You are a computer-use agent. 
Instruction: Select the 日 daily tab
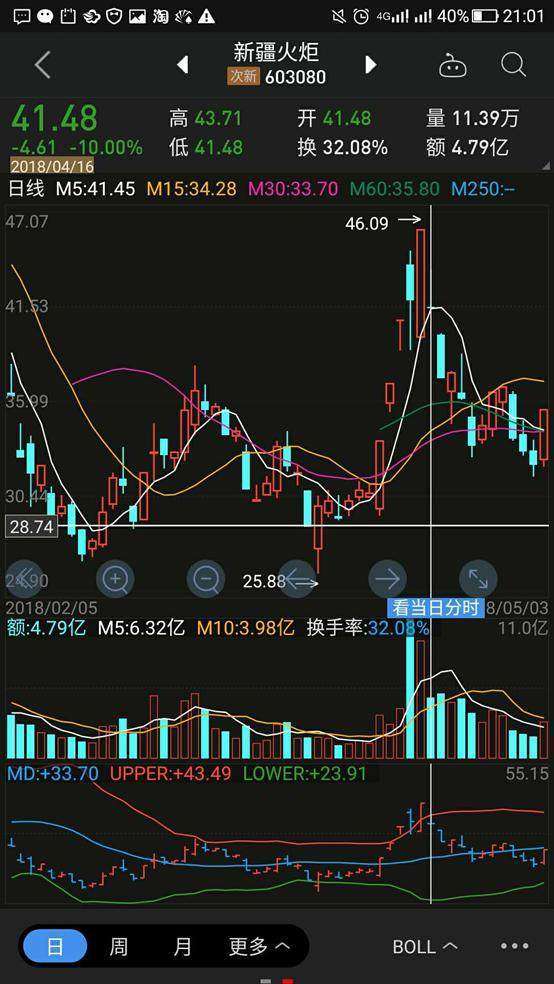click(x=55, y=946)
